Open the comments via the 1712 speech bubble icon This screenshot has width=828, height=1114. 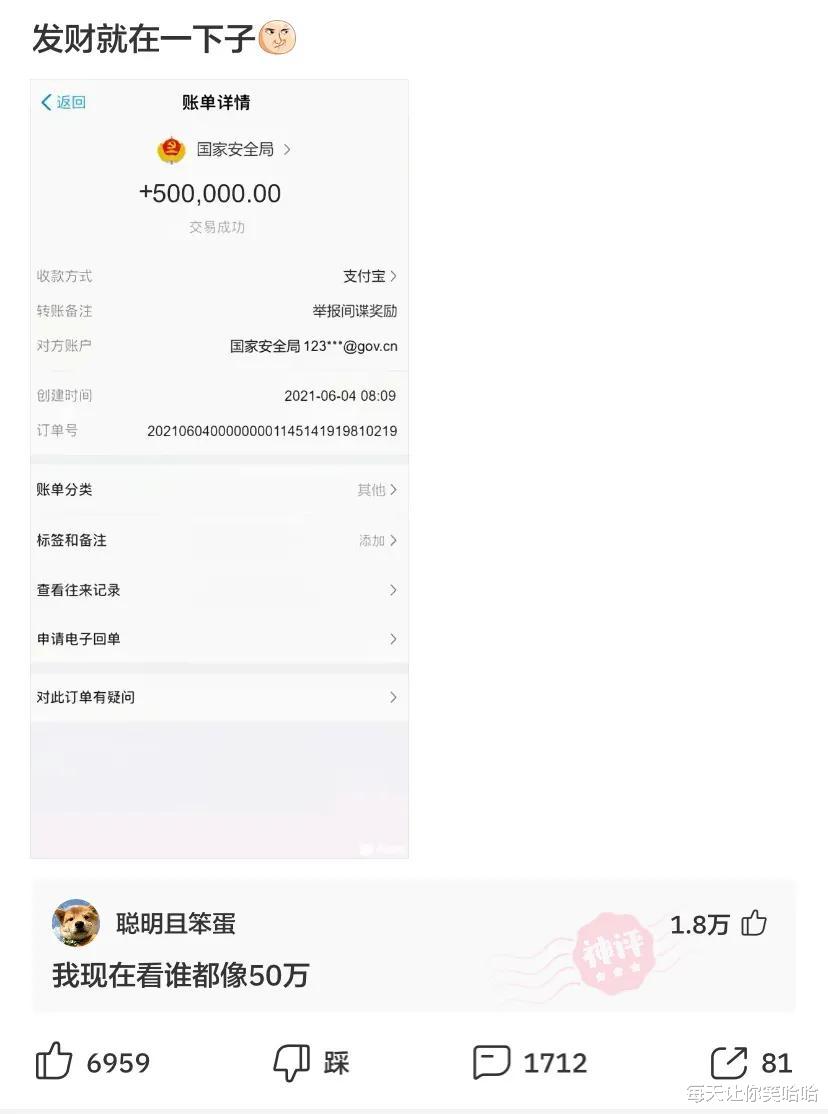tap(490, 1063)
